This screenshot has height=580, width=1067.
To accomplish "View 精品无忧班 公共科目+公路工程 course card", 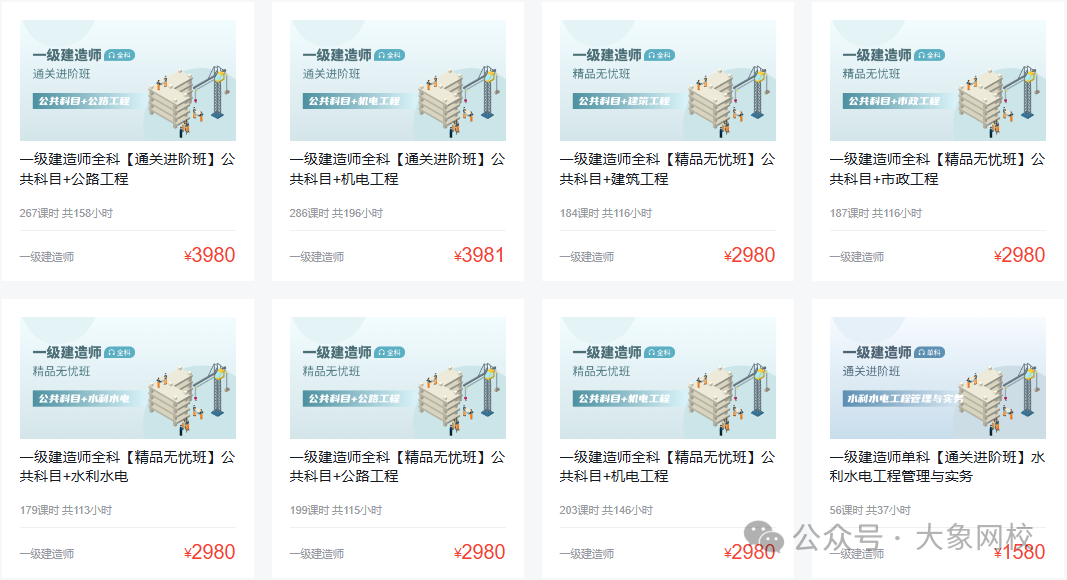I will 398,466.
